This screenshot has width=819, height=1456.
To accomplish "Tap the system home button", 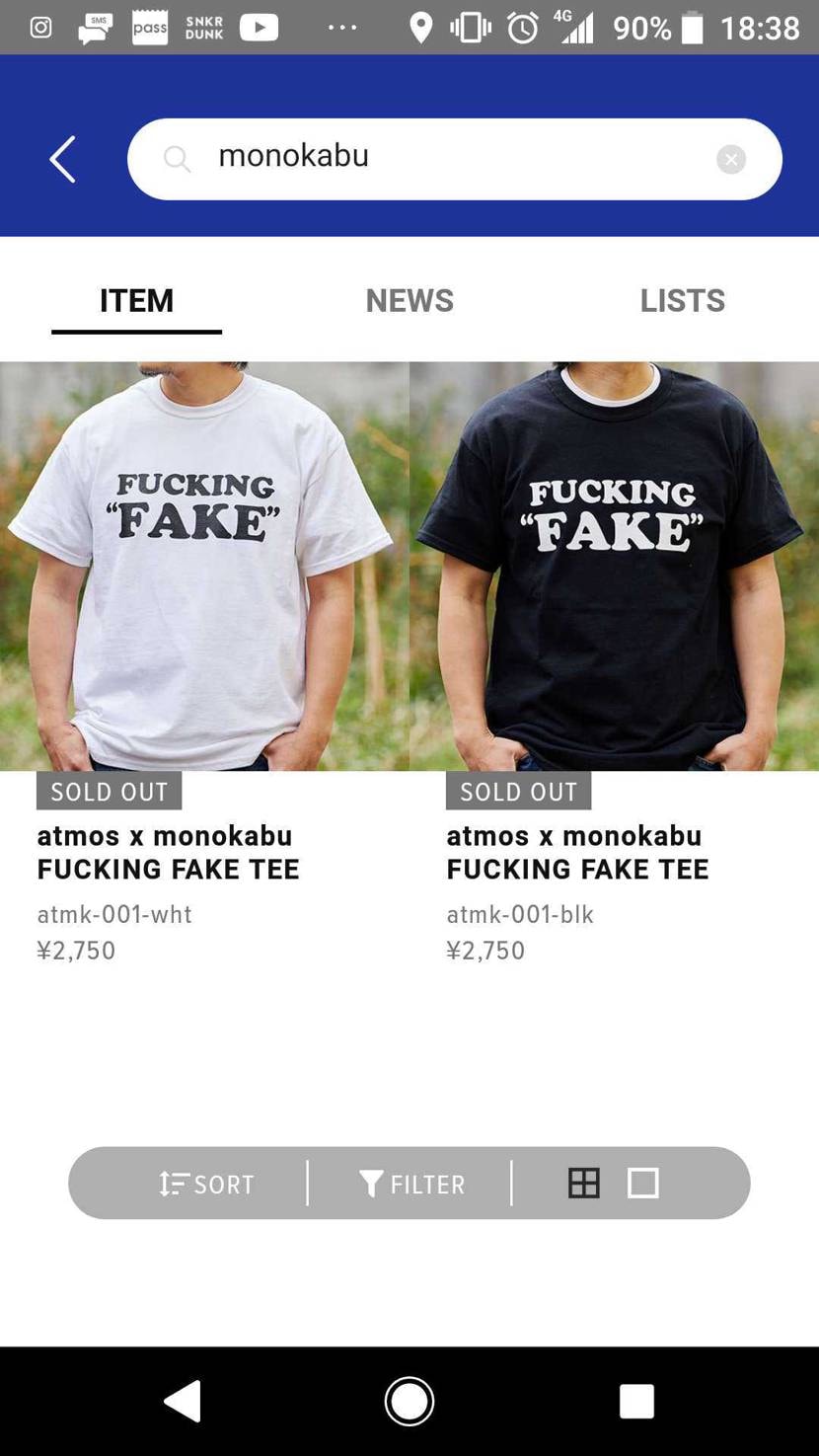I will point(409,1400).
